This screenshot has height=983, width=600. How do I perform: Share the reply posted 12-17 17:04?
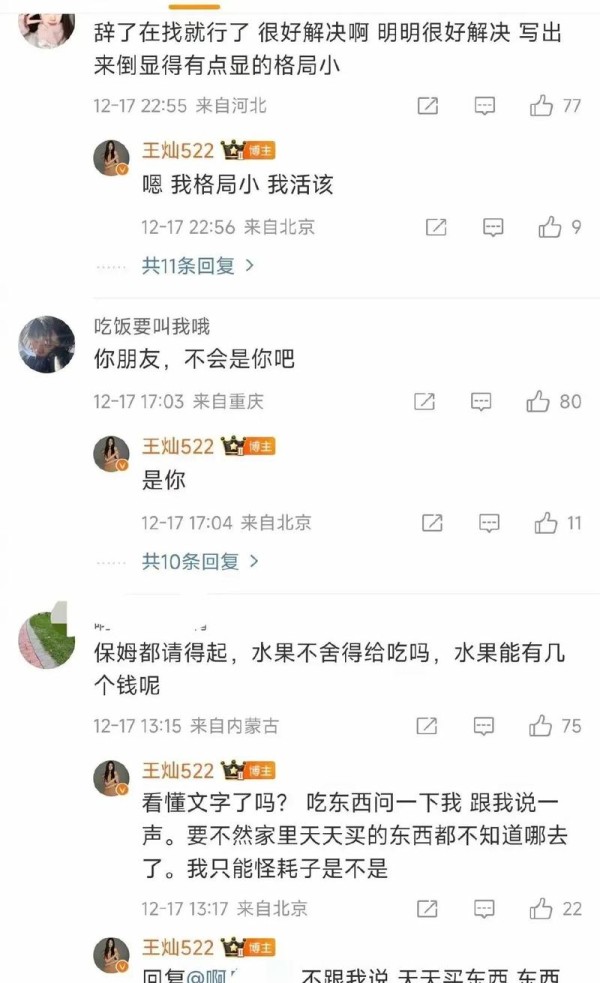click(432, 523)
